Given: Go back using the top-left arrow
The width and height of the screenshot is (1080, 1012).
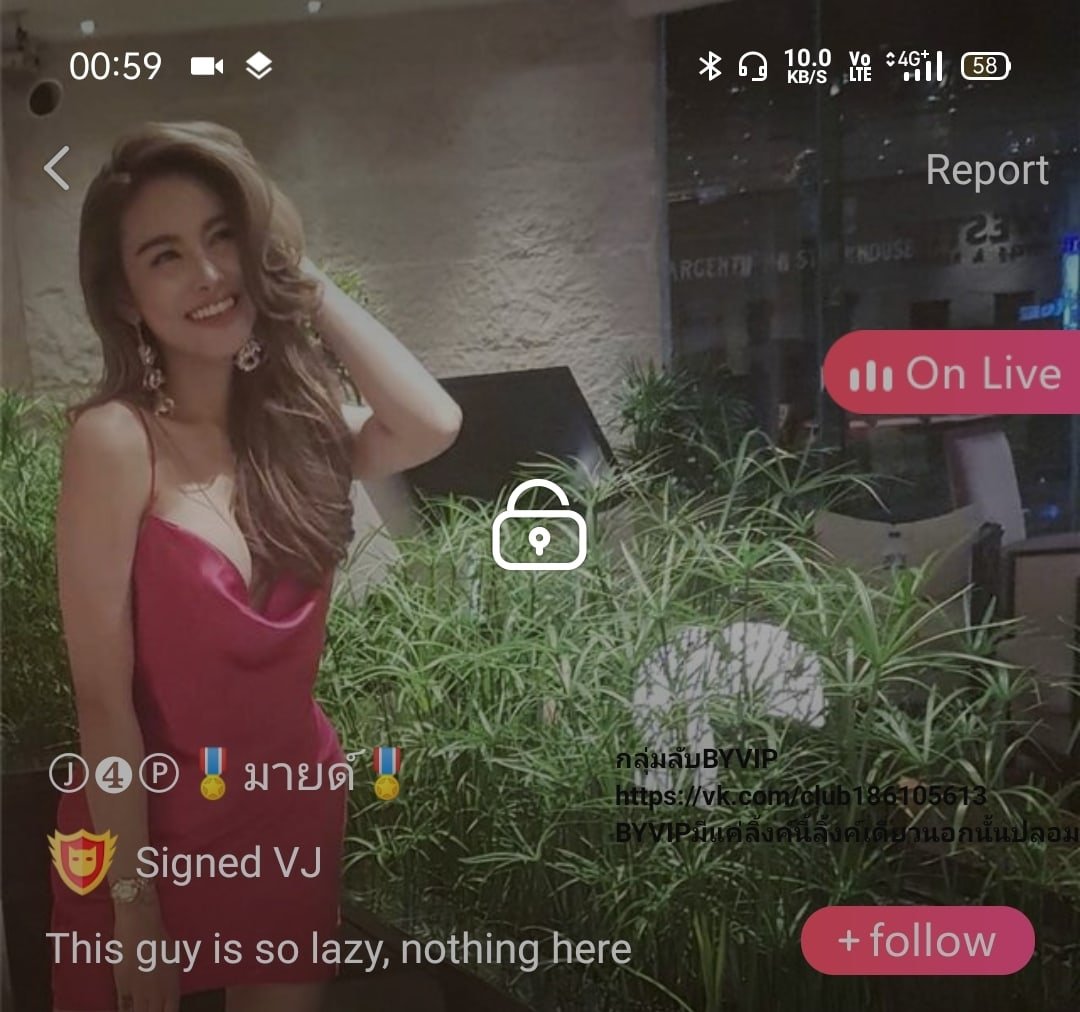Looking at the screenshot, I should 57,168.
